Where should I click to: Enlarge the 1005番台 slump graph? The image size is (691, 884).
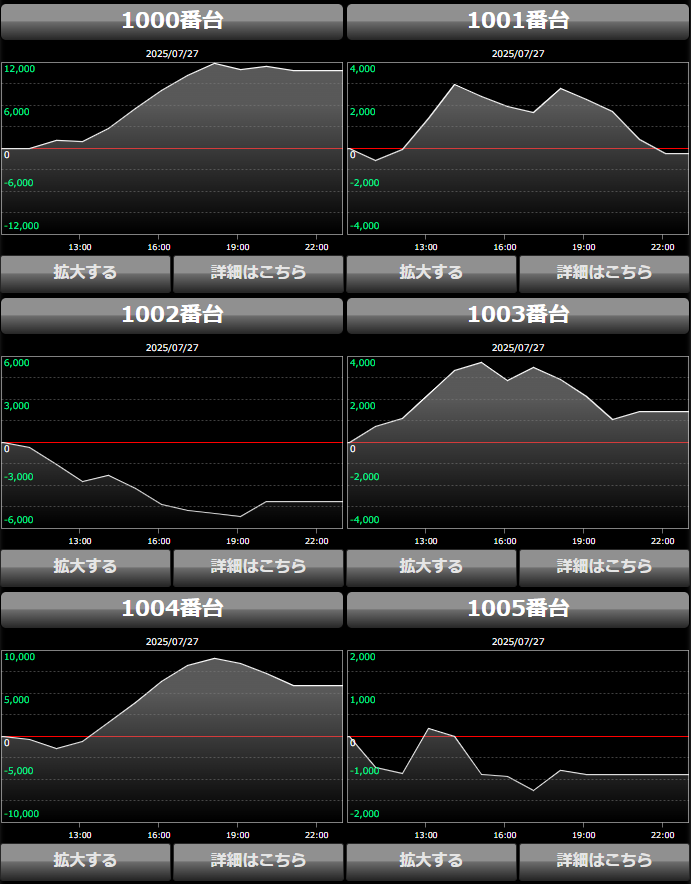tap(431, 860)
